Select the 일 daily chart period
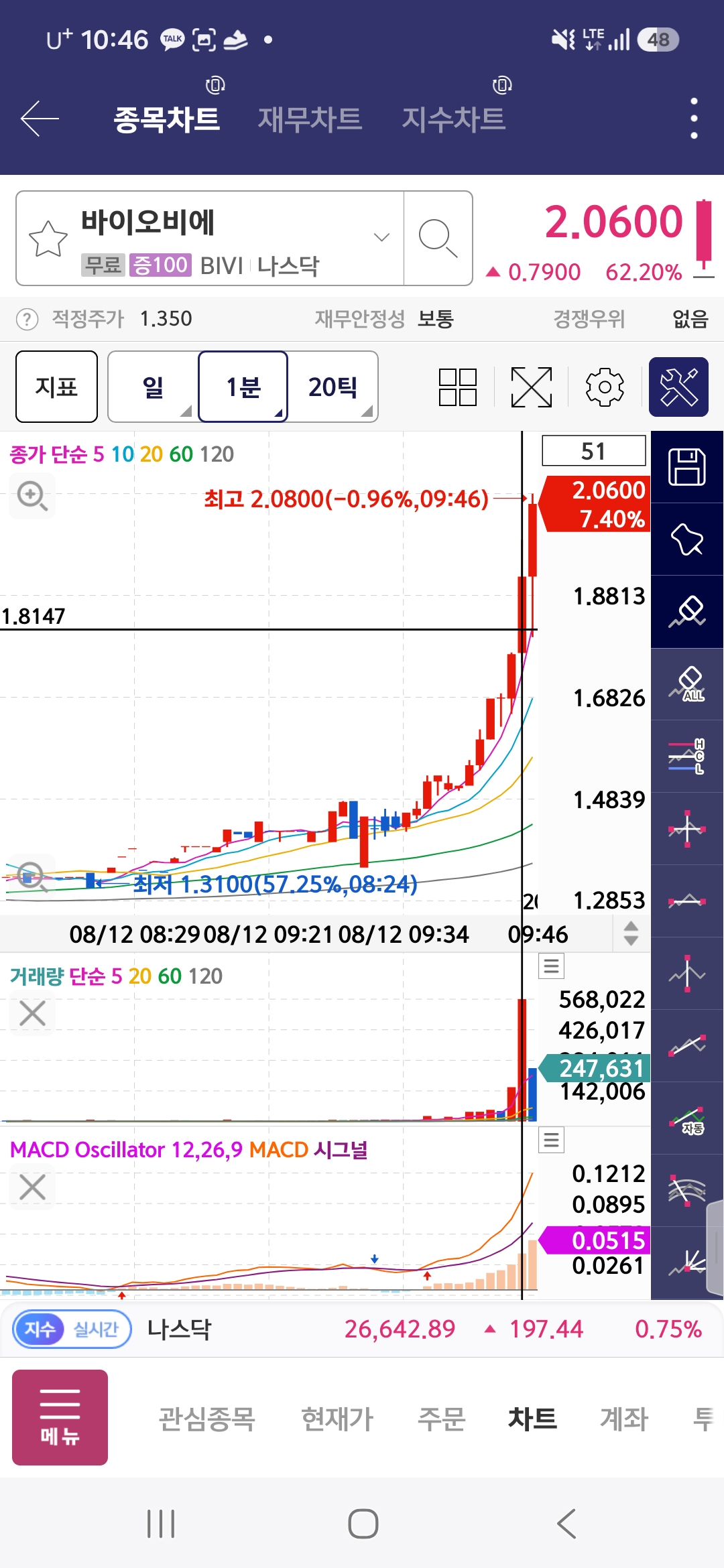 point(154,387)
